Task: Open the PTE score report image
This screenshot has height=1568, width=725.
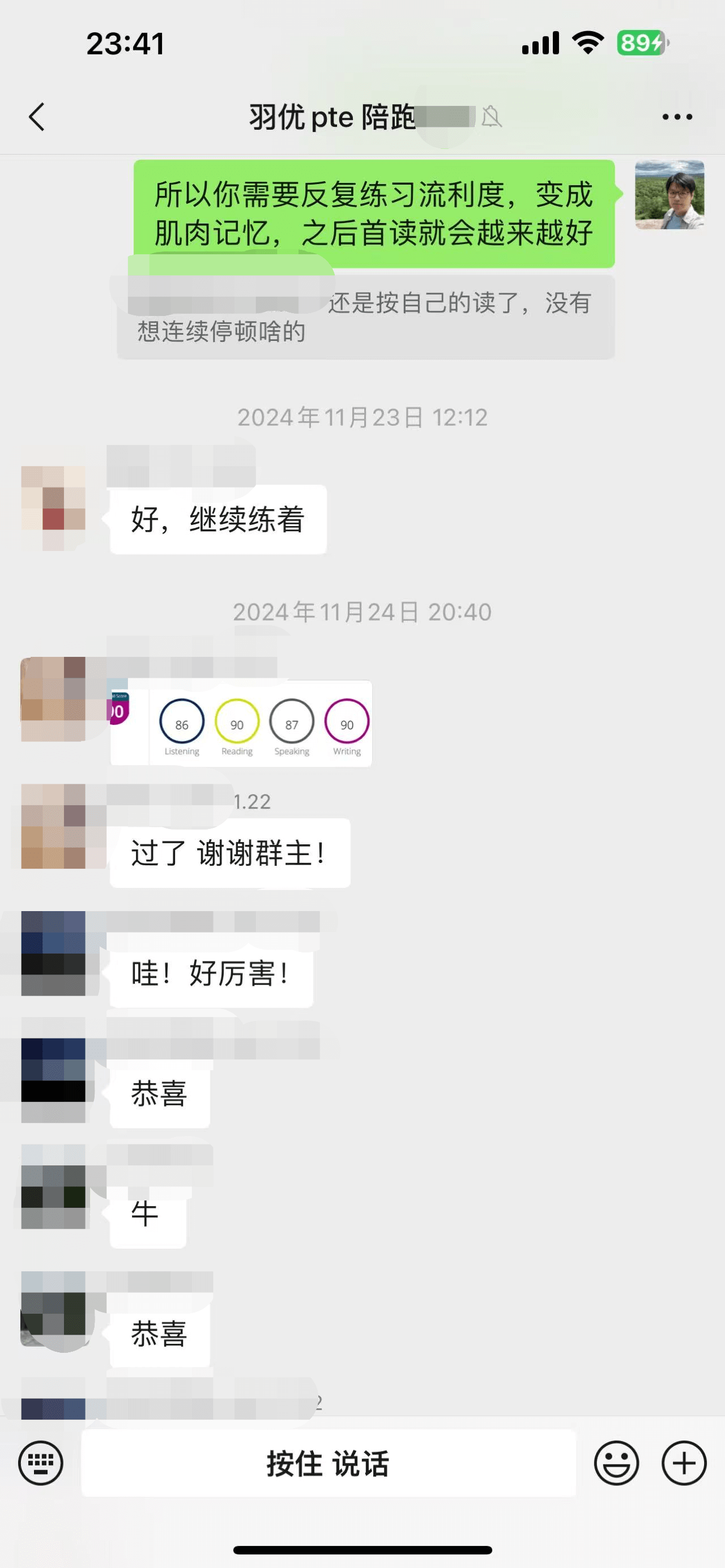Action: coord(241,723)
